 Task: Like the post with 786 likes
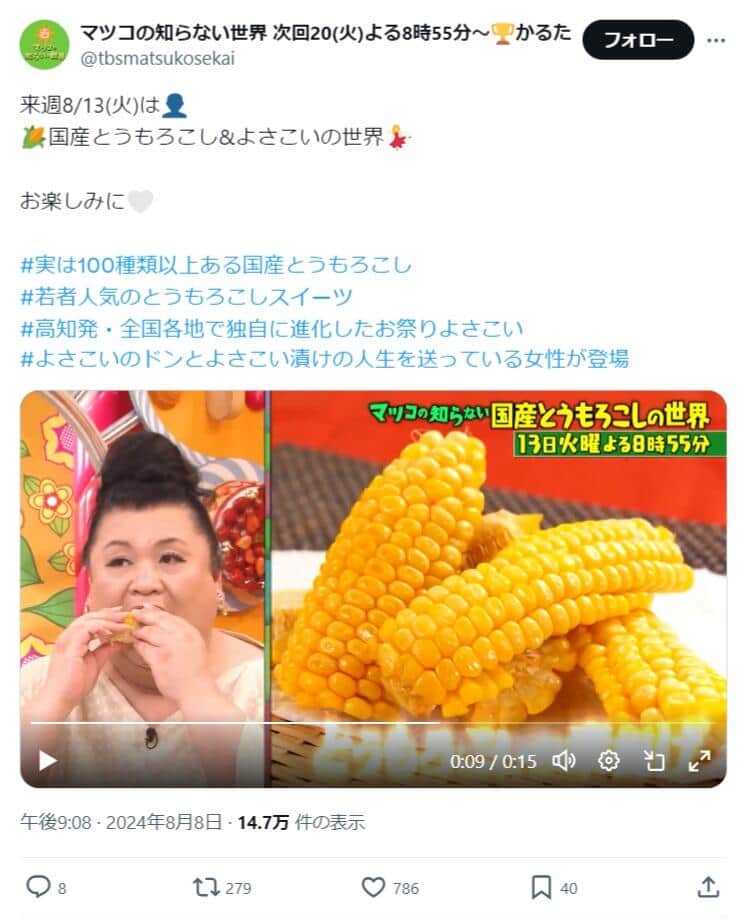[x=373, y=886]
